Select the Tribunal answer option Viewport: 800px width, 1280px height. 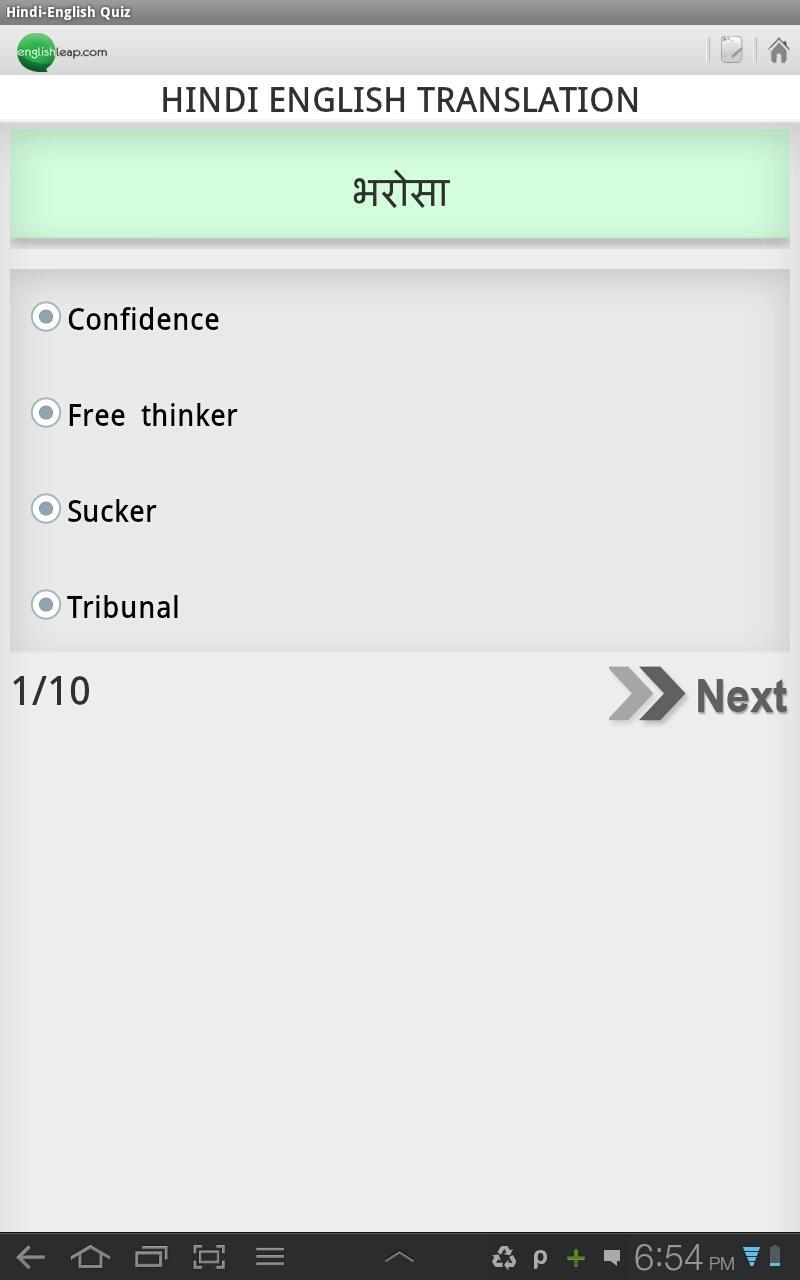click(x=45, y=605)
